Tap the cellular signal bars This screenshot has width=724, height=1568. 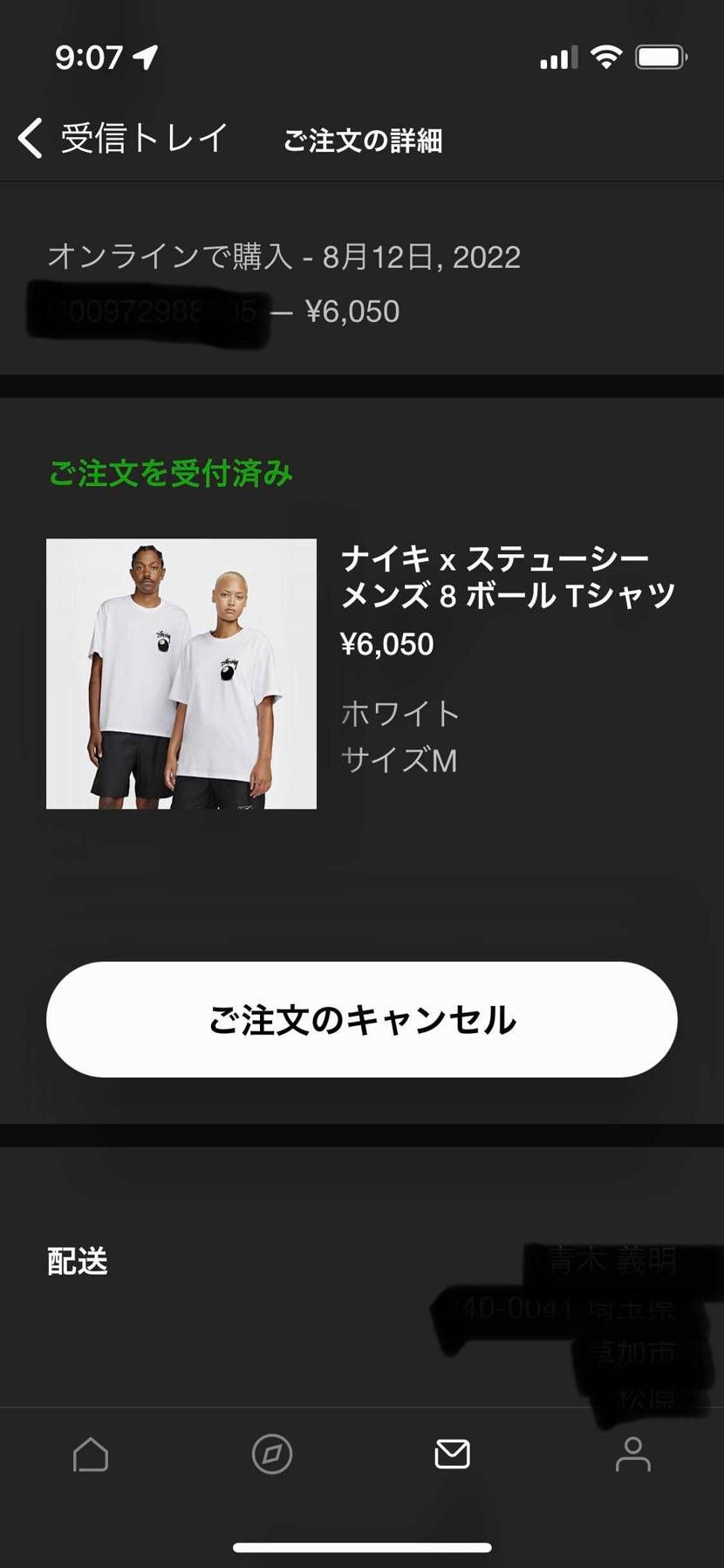[x=558, y=58]
